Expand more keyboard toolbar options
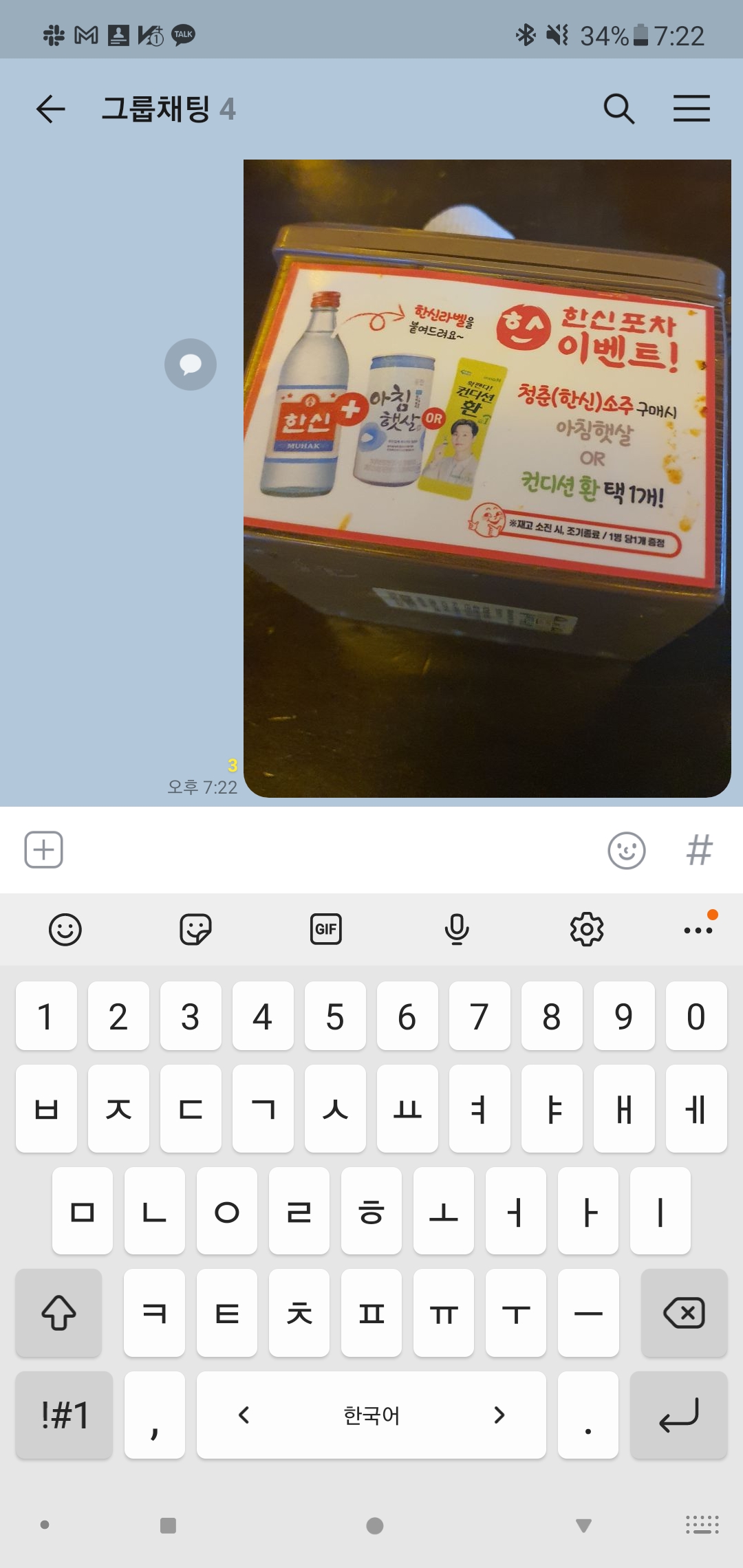 pos(698,930)
